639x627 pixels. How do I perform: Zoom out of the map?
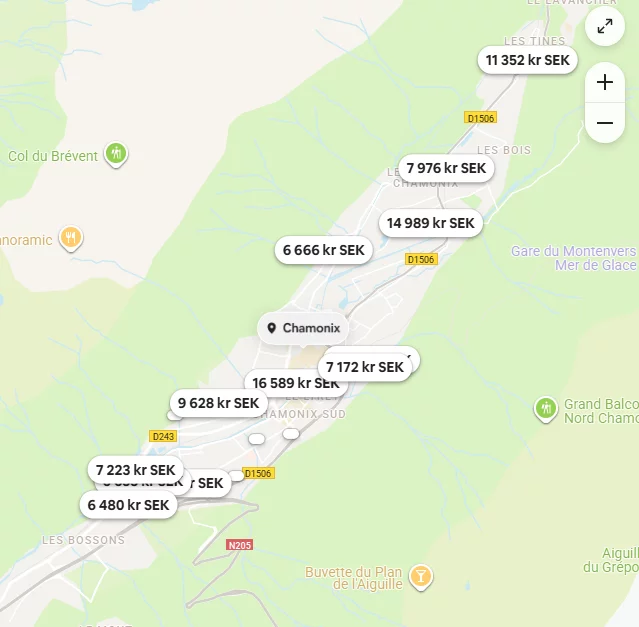[x=605, y=123]
